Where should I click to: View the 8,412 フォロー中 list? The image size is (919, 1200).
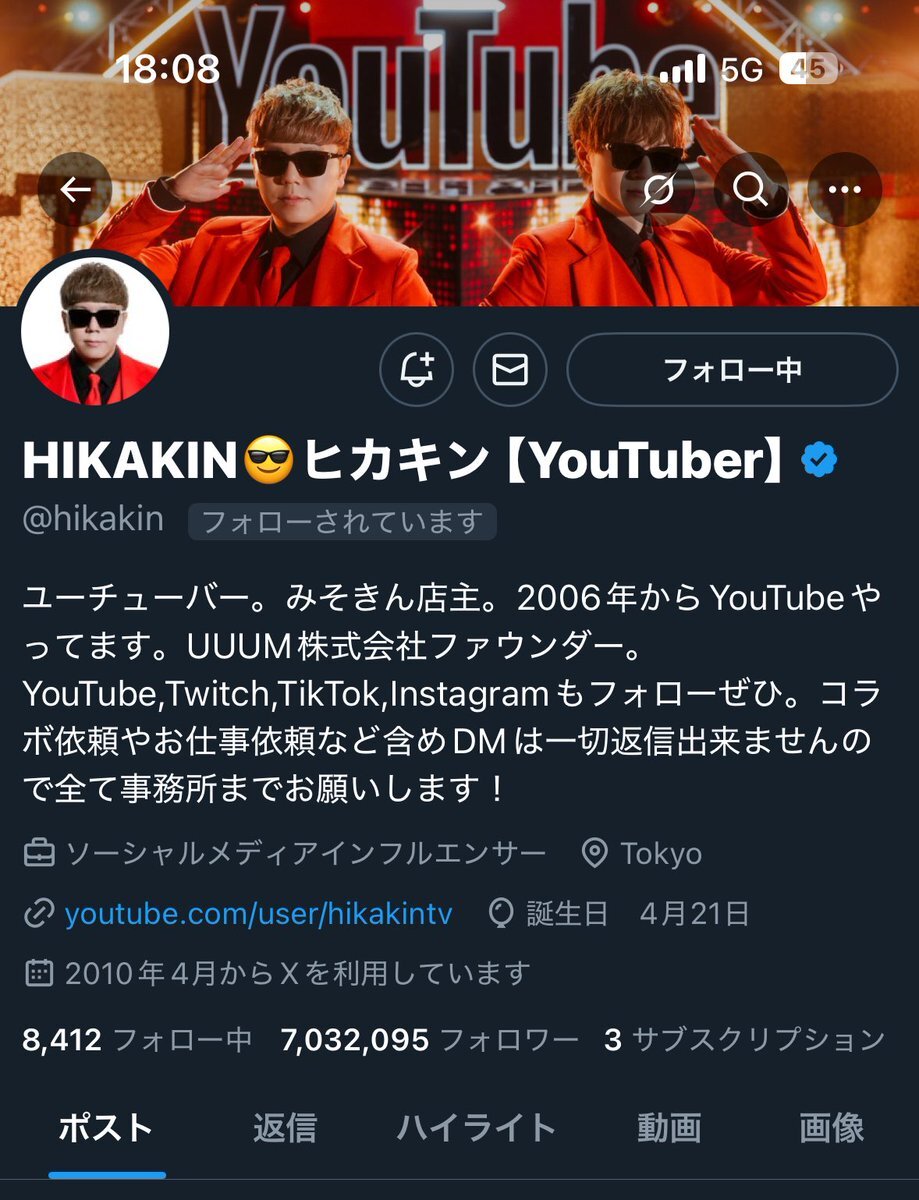point(137,1040)
